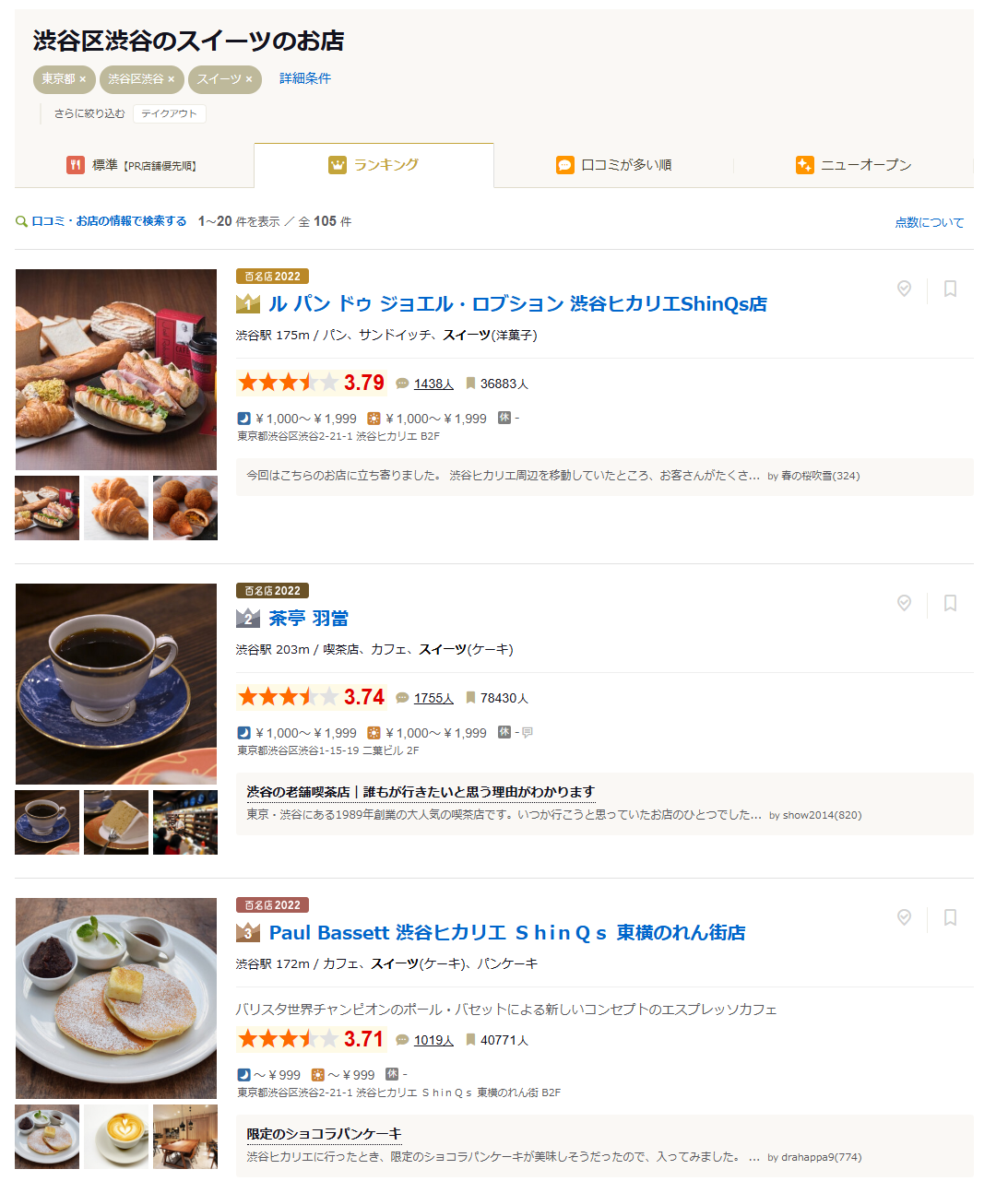Viewport: 1008px width, 1193px height.
Task: Read the 限定のショコラパンケーキ review
Action: pos(324,1134)
